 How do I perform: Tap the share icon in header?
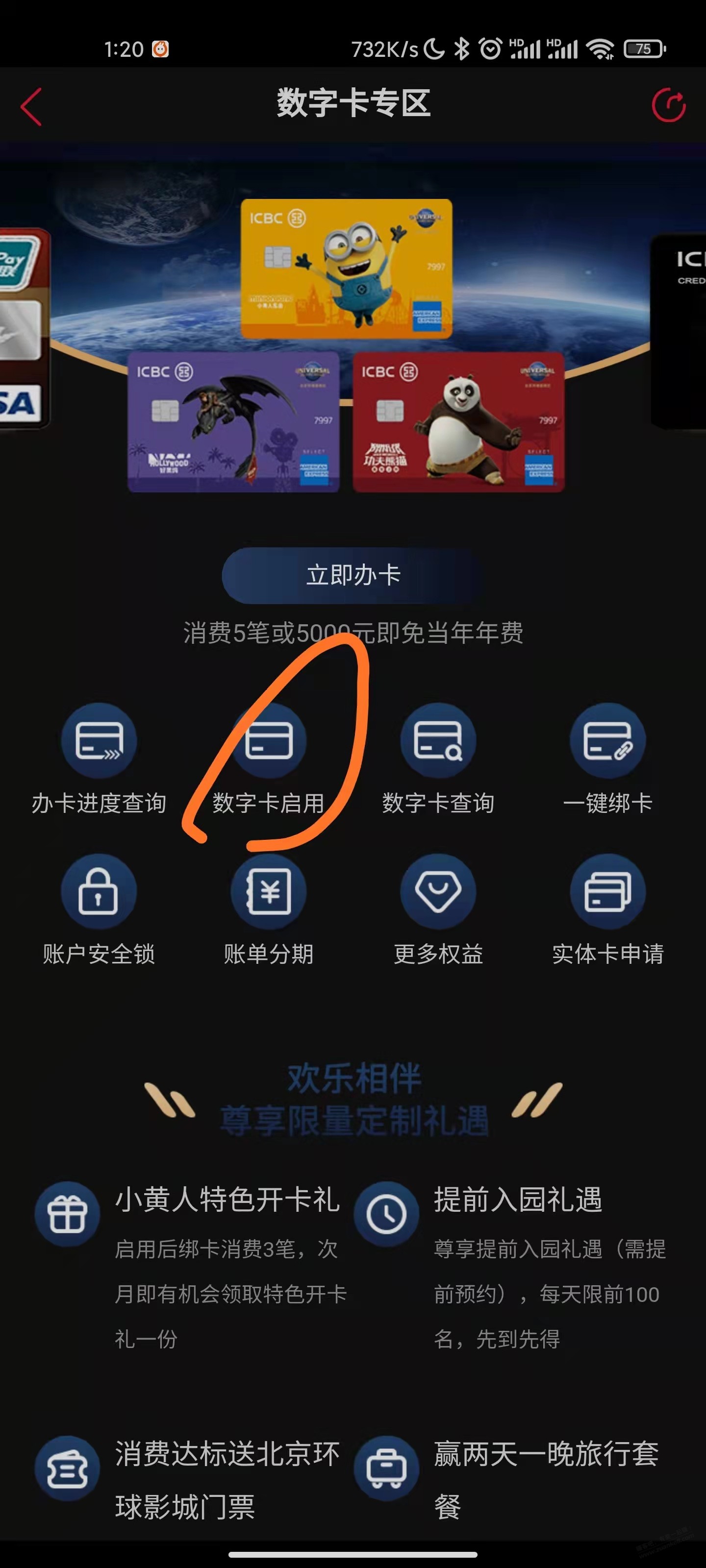point(668,105)
